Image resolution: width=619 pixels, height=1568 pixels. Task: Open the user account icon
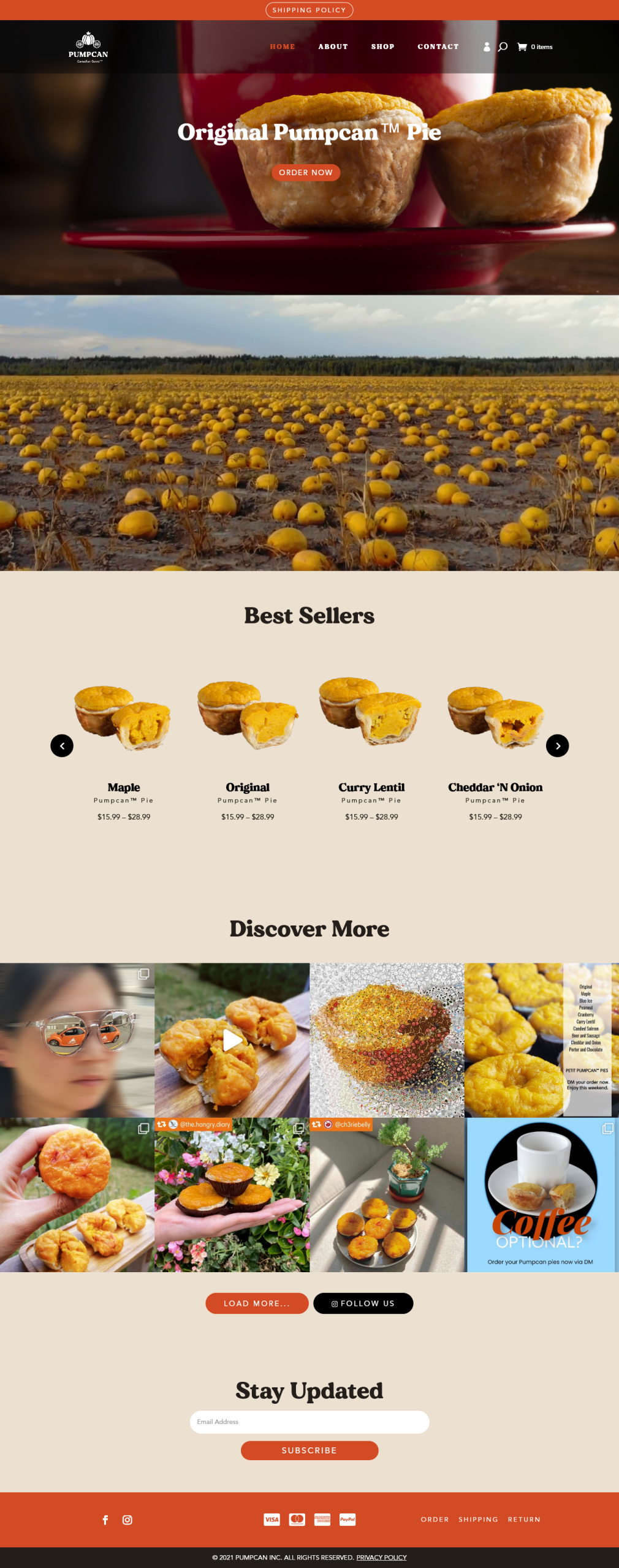(487, 47)
